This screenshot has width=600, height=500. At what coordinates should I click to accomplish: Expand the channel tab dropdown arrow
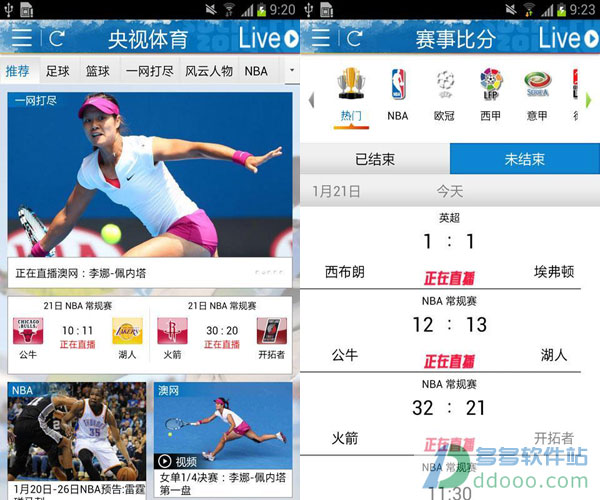tap(291, 71)
